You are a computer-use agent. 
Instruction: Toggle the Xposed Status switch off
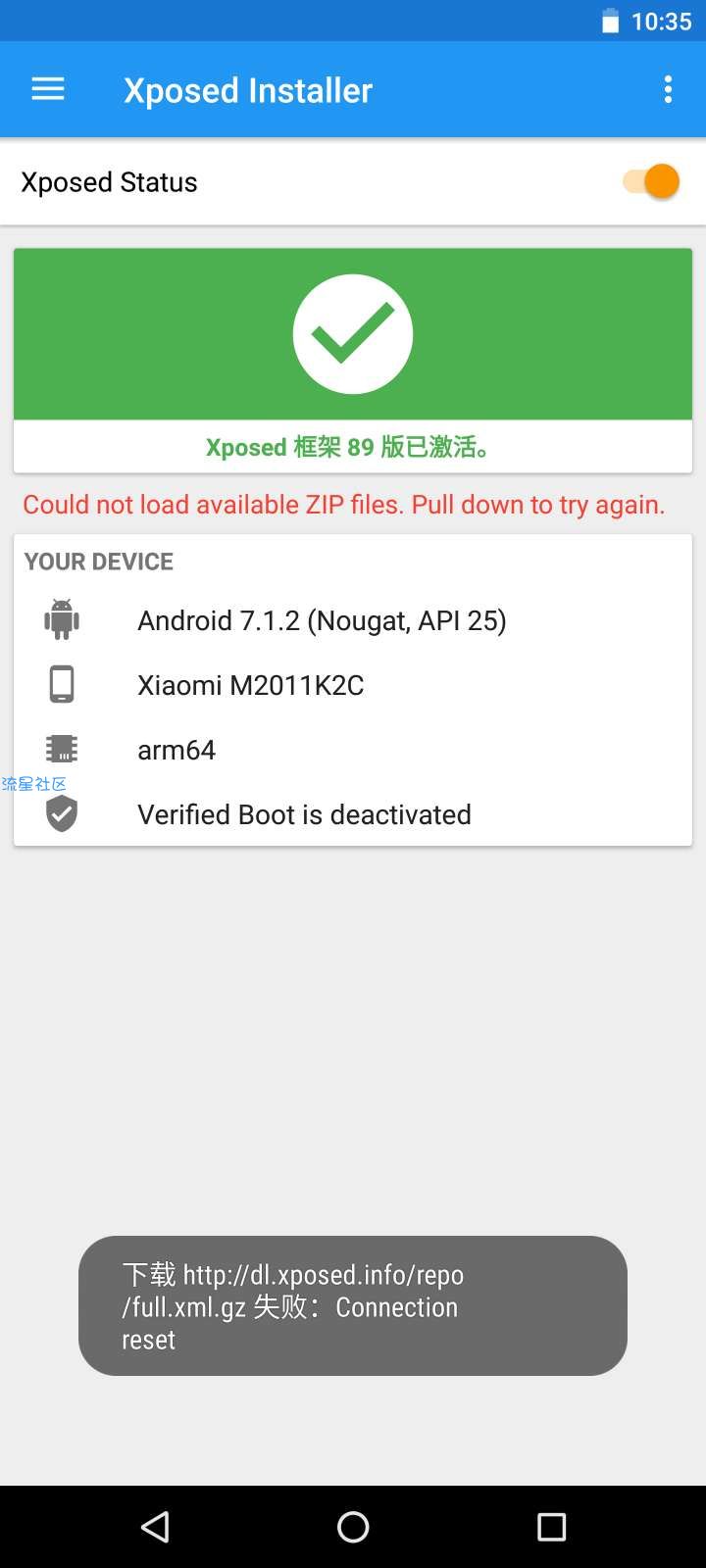coord(652,181)
